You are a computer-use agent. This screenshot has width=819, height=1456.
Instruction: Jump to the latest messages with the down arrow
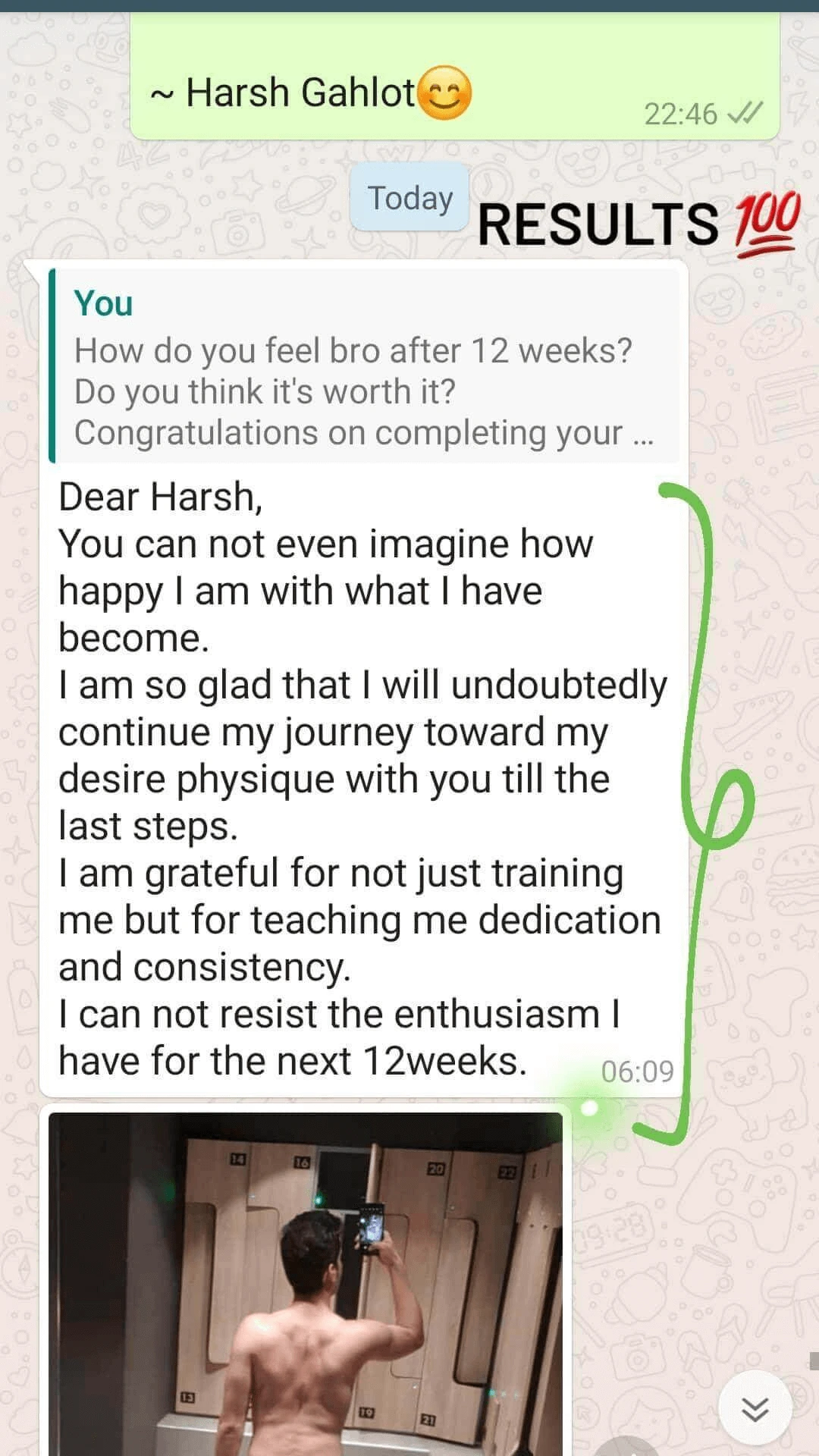click(755, 1408)
